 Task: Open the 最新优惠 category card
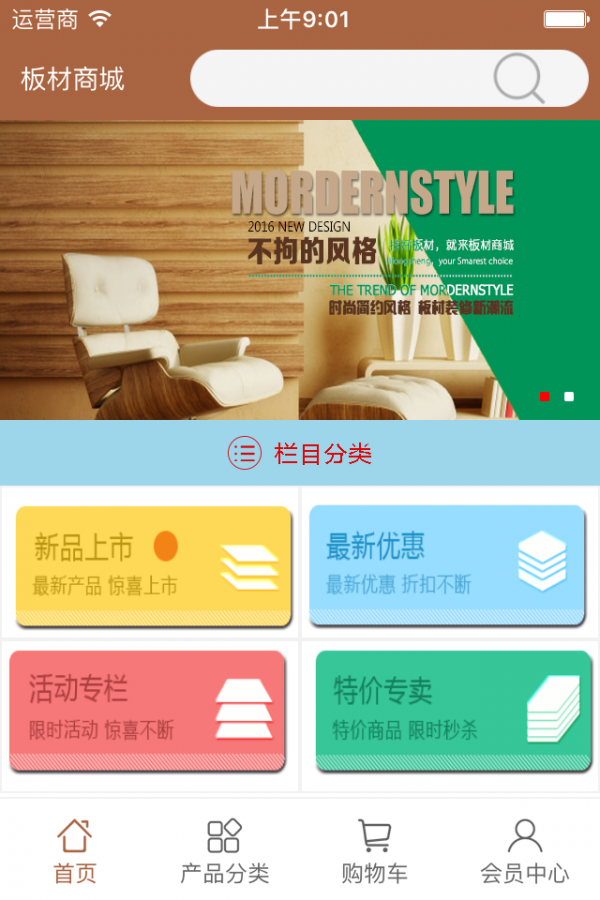click(447, 564)
